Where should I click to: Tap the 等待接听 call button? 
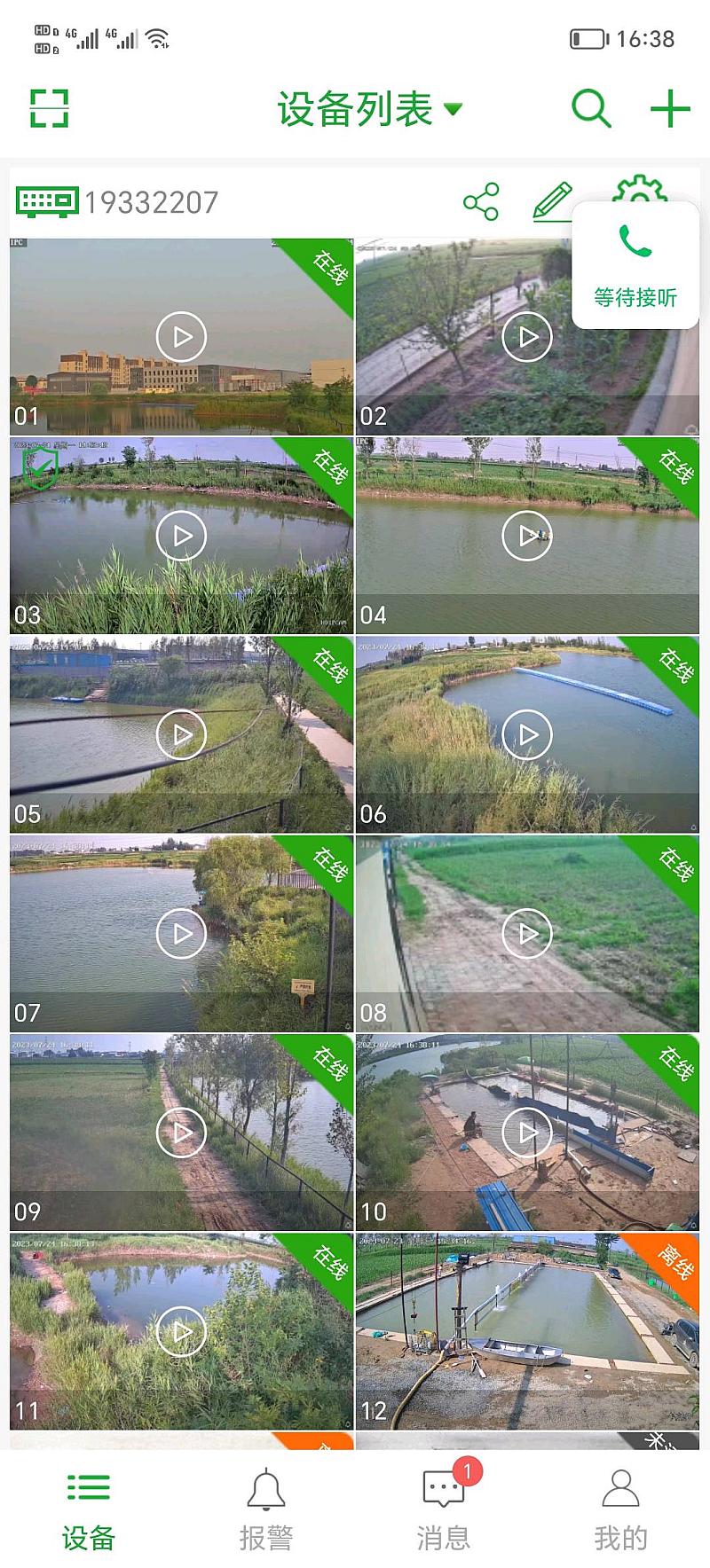[x=635, y=265]
